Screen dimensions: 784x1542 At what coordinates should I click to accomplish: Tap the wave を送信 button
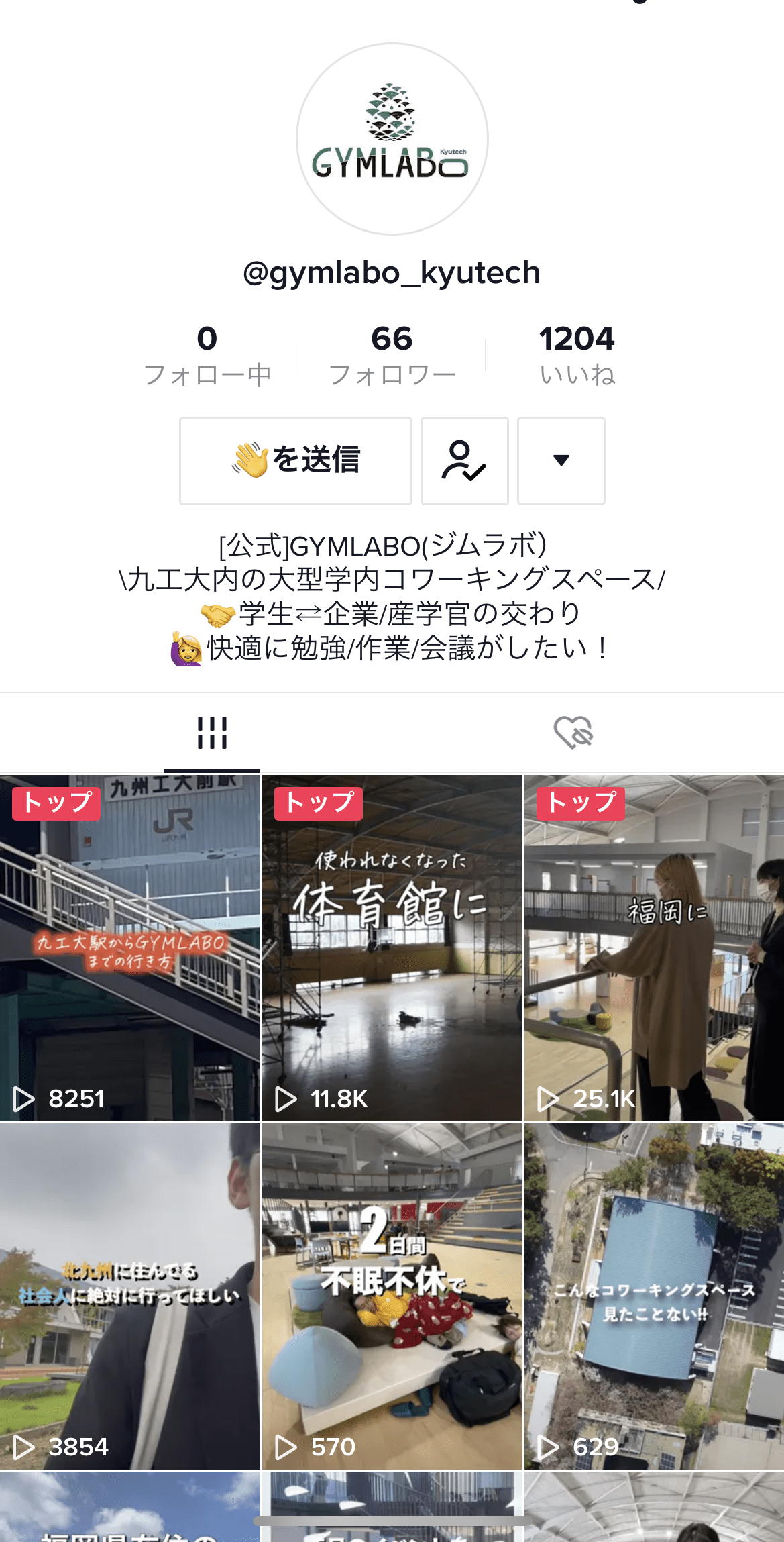click(x=295, y=460)
